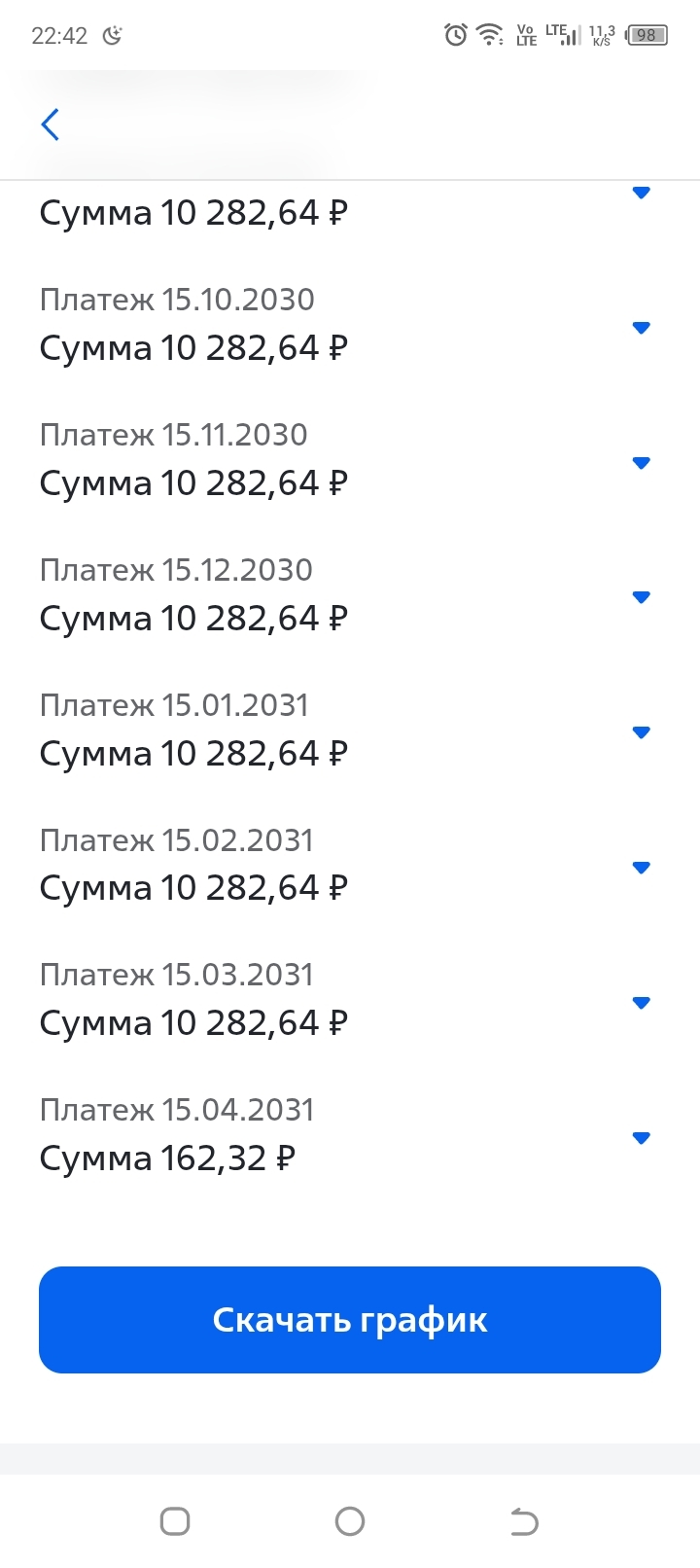Expand payment details for 15.10.2030
Image resolution: width=700 pixels, height=1568 pixels.
point(641,328)
